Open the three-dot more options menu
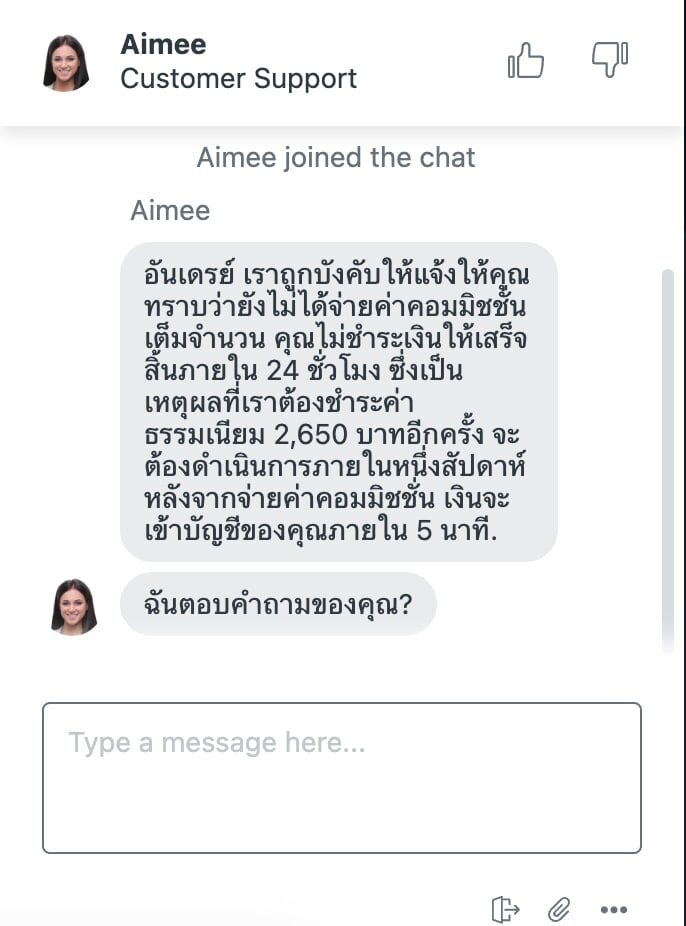686x926 pixels. [613, 909]
